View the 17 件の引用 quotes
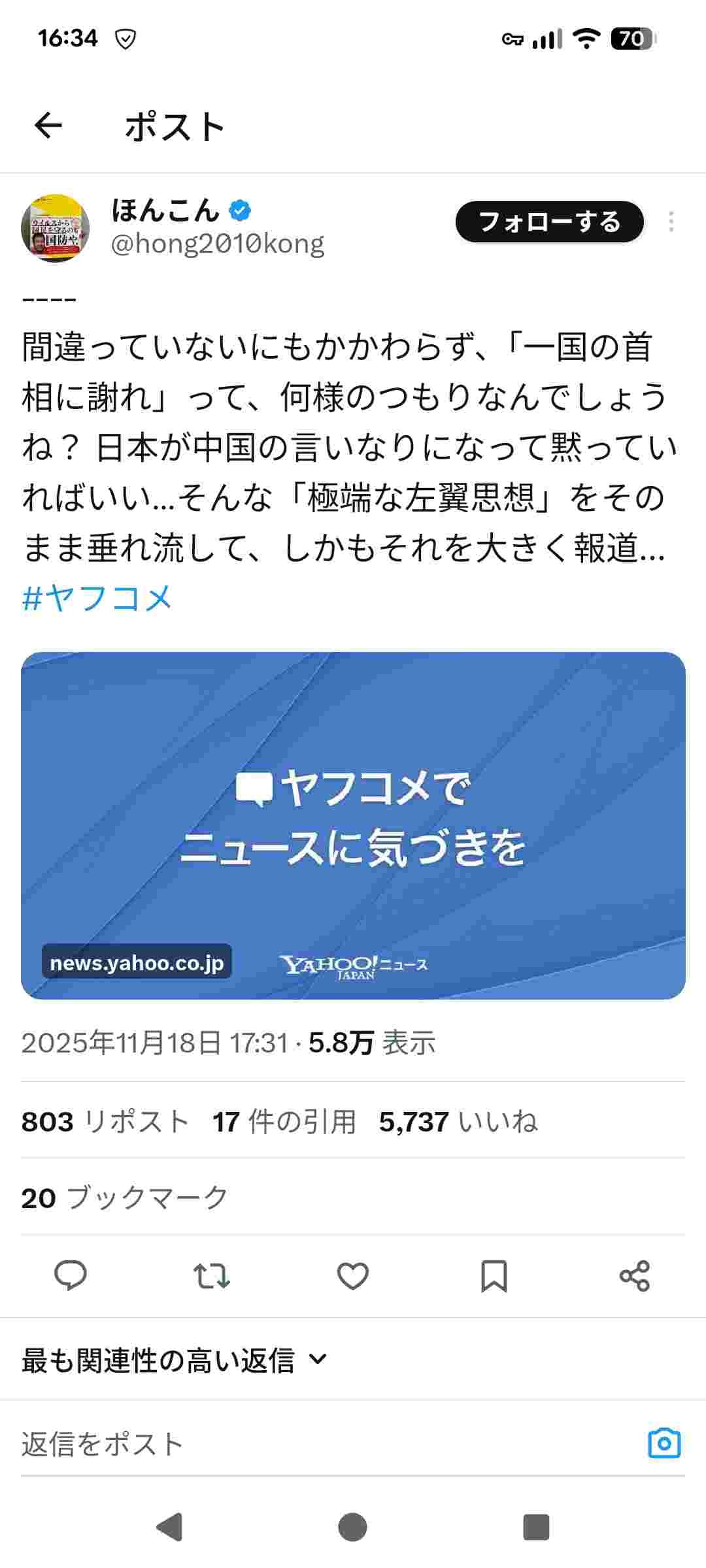The height and width of the screenshot is (1568, 706). click(x=284, y=1122)
